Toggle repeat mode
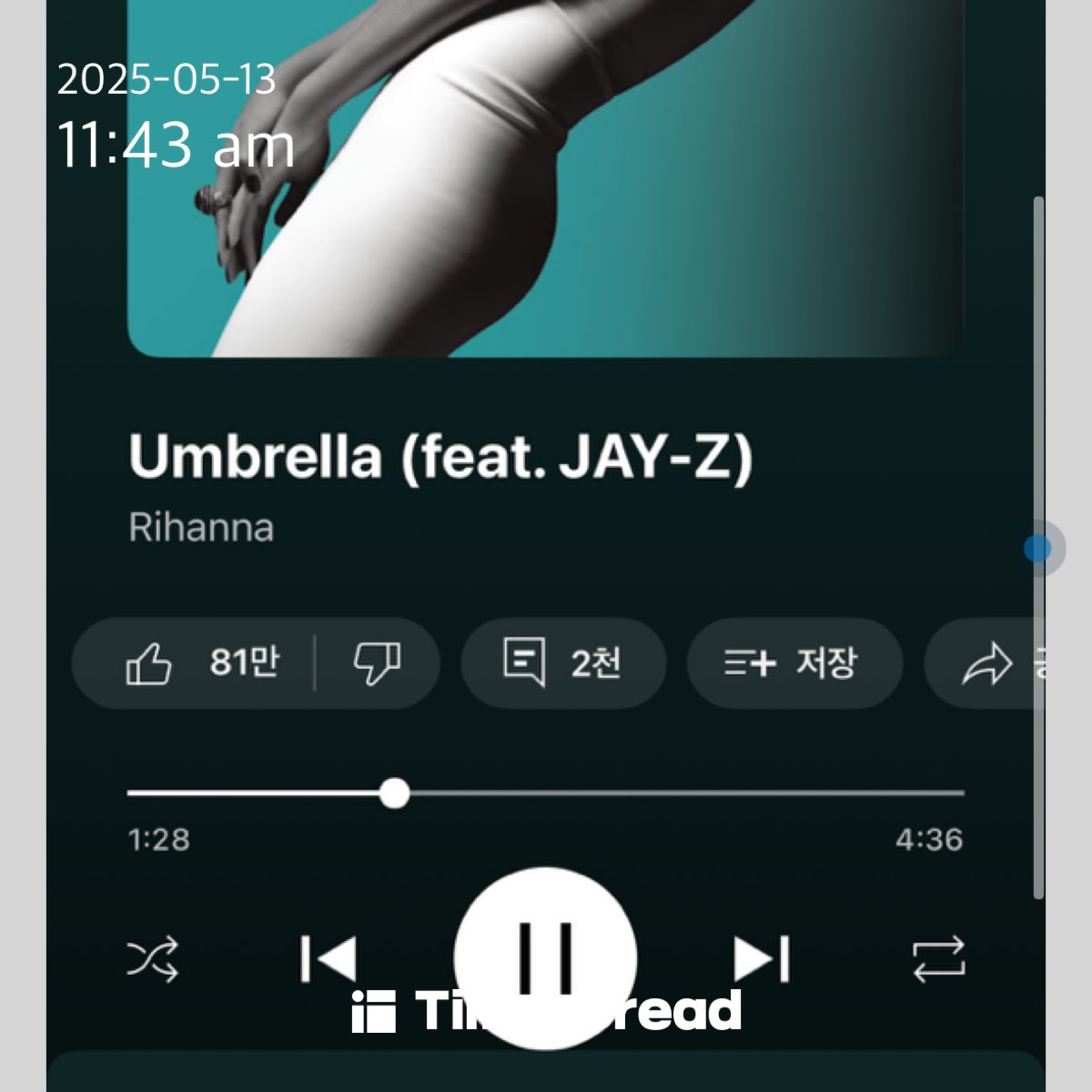This screenshot has width=1092, height=1092. pyautogui.click(x=938, y=959)
